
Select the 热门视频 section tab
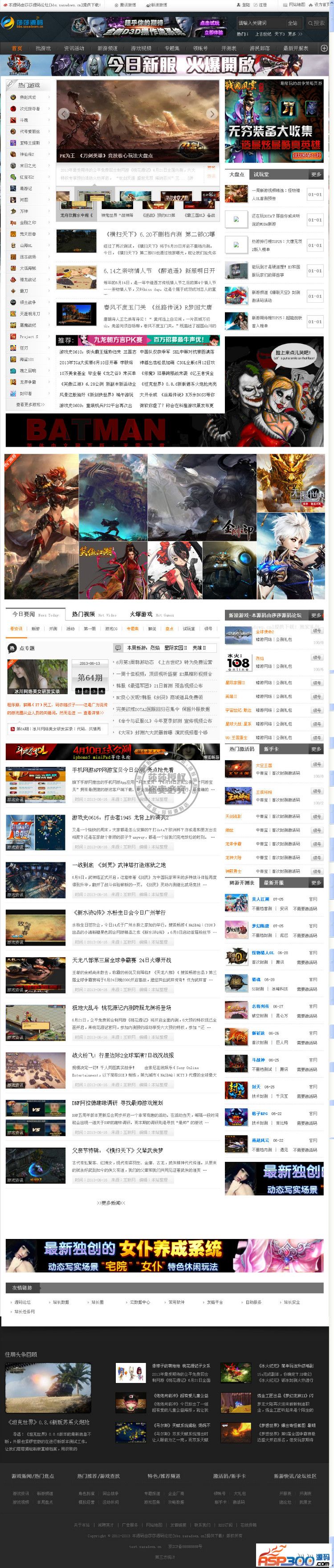[x=83, y=614]
